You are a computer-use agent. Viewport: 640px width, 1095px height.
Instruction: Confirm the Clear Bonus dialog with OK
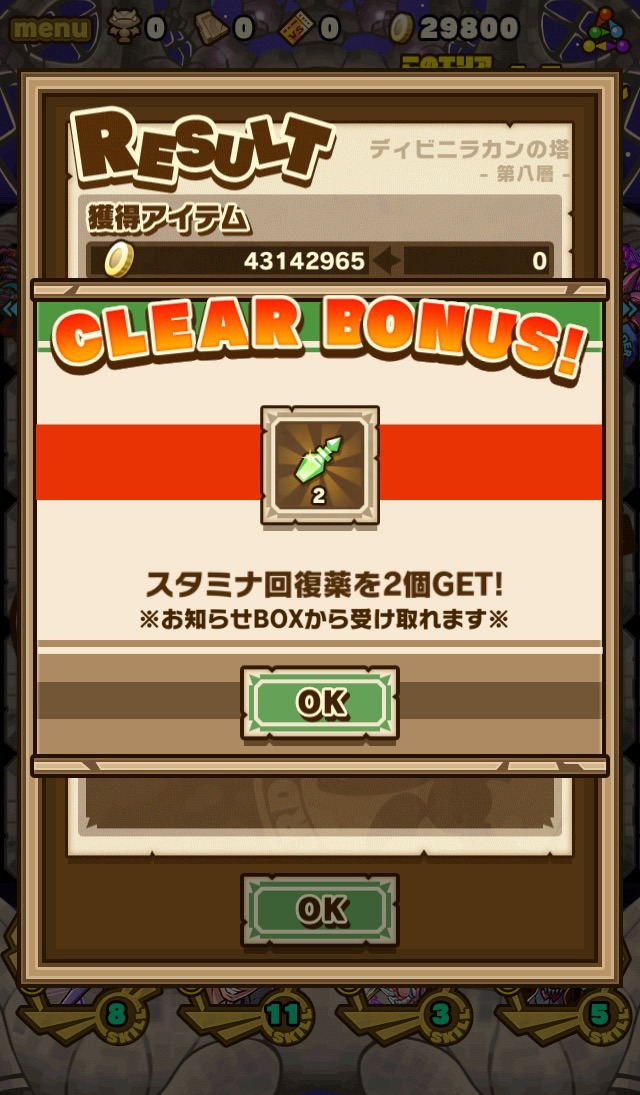coord(320,702)
